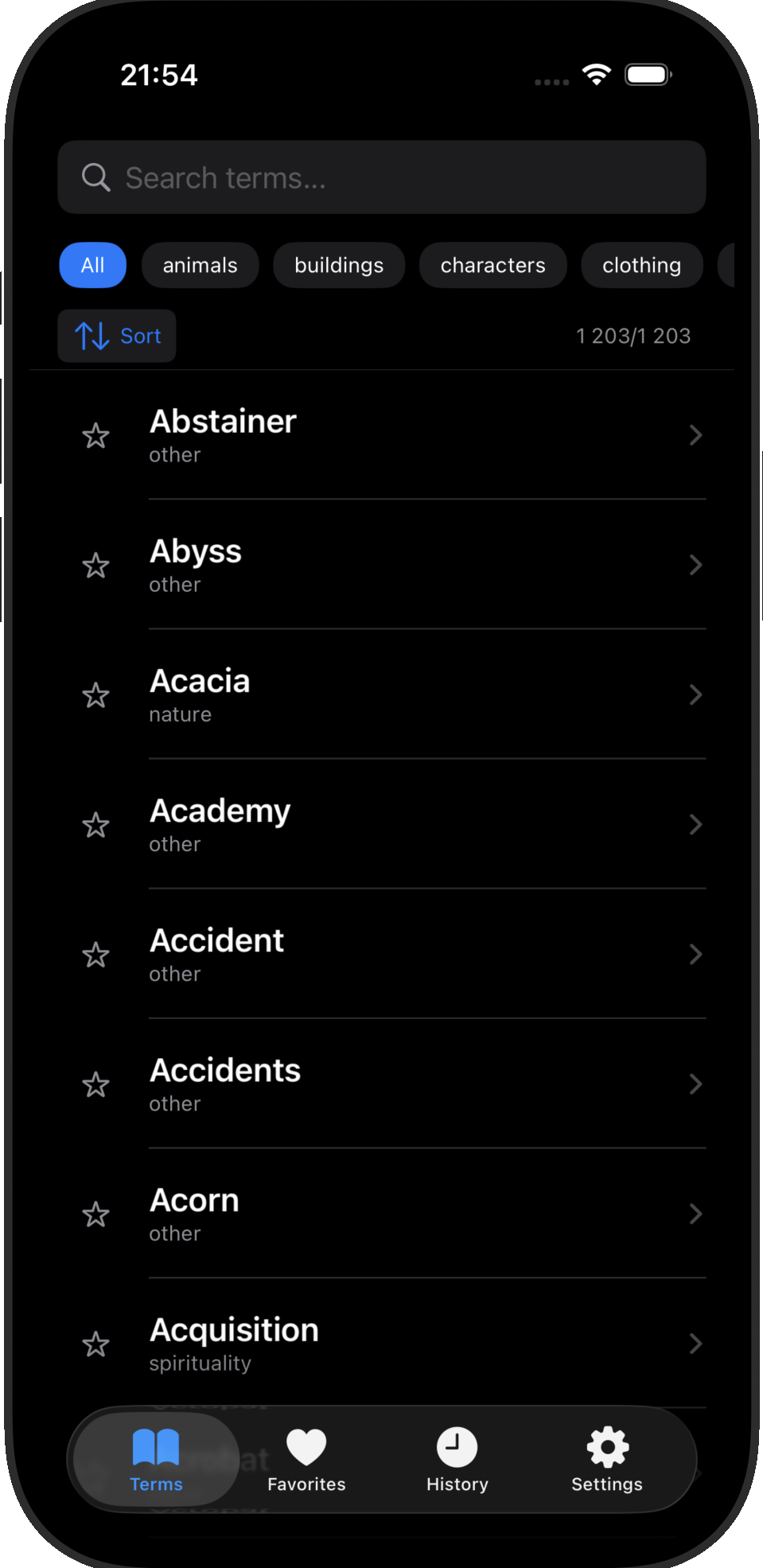The height and width of the screenshot is (1568, 763).
Task: Open the History clock icon
Action: [457, 1448]
